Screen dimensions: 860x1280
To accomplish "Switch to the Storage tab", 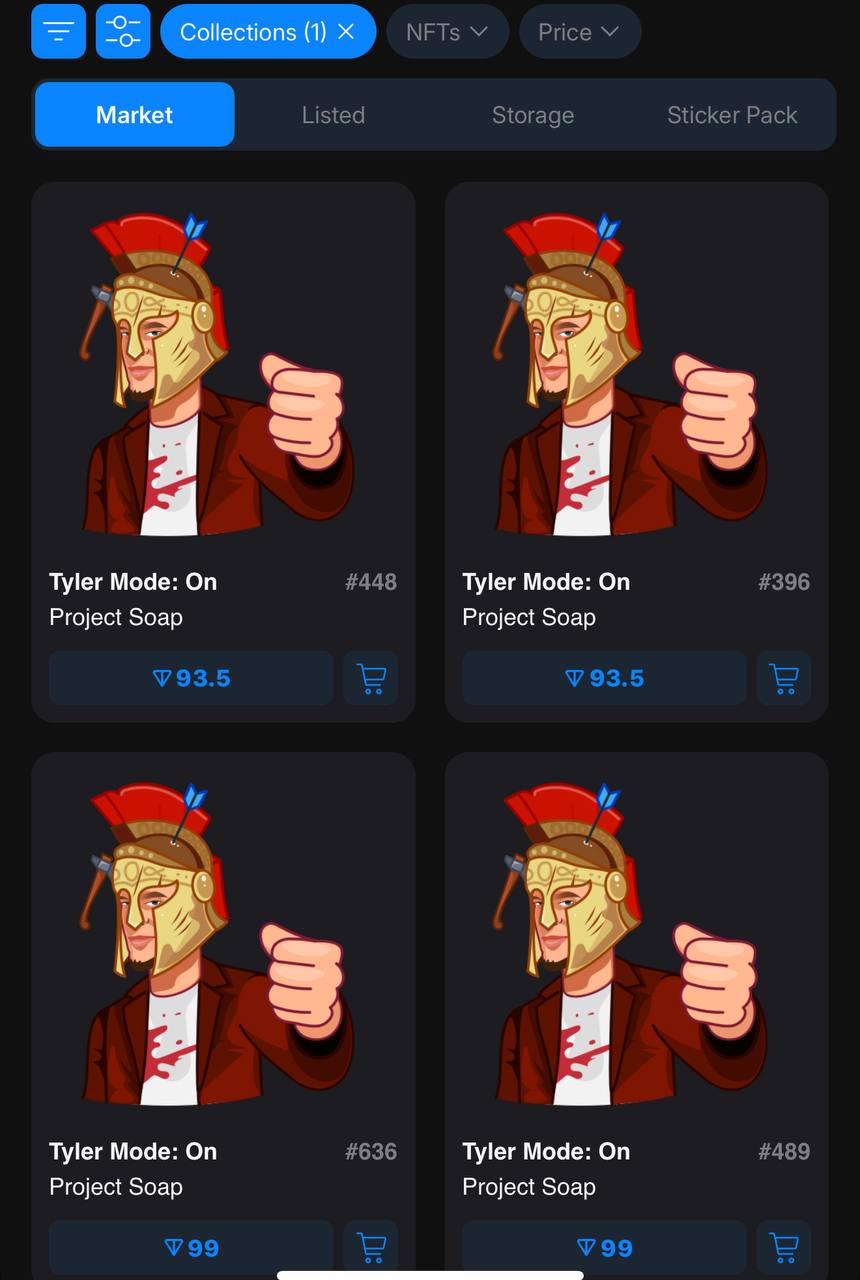I will (x=532, y=115).
